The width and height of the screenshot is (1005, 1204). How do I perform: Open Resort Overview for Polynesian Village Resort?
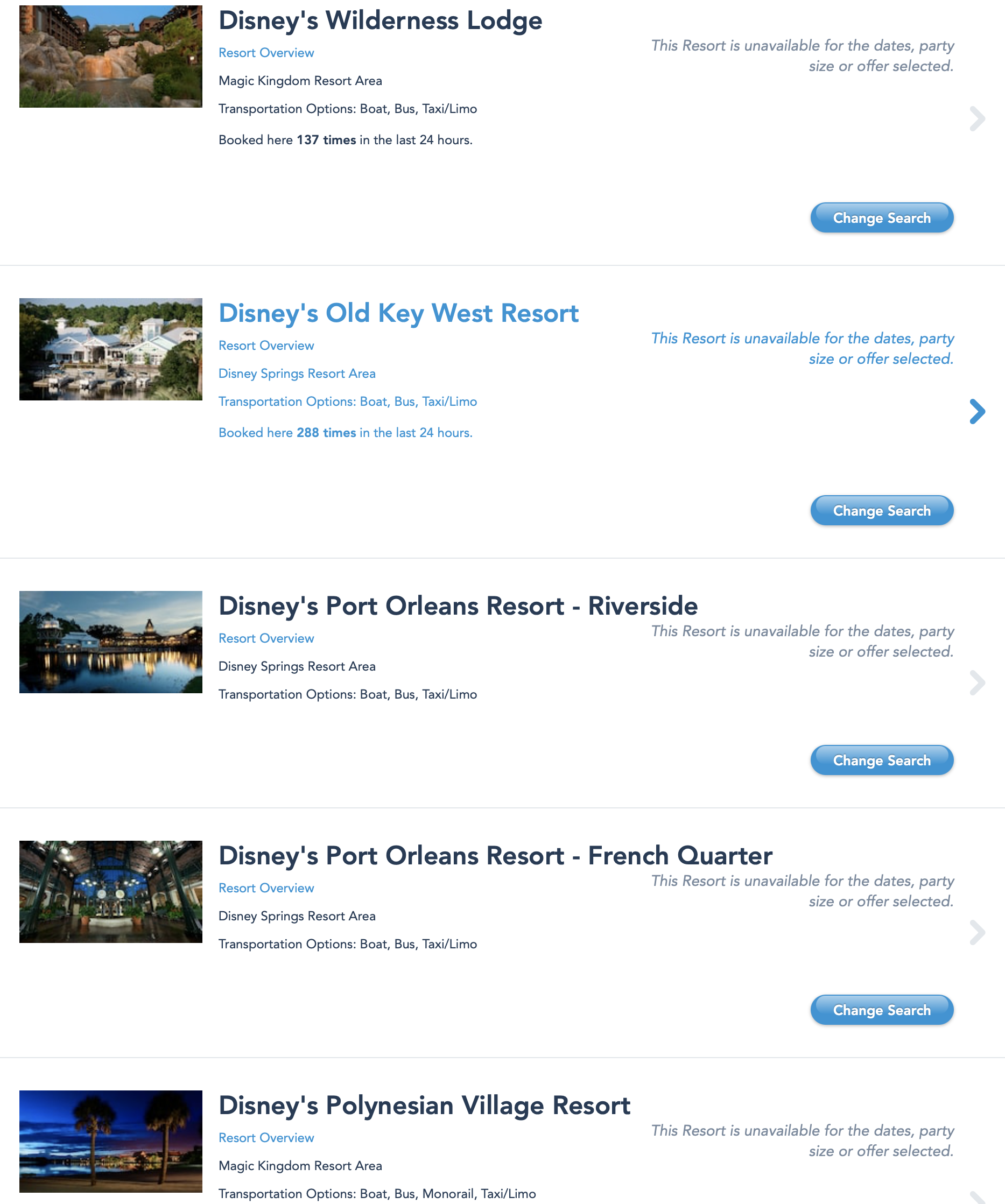pos(266,1137)
